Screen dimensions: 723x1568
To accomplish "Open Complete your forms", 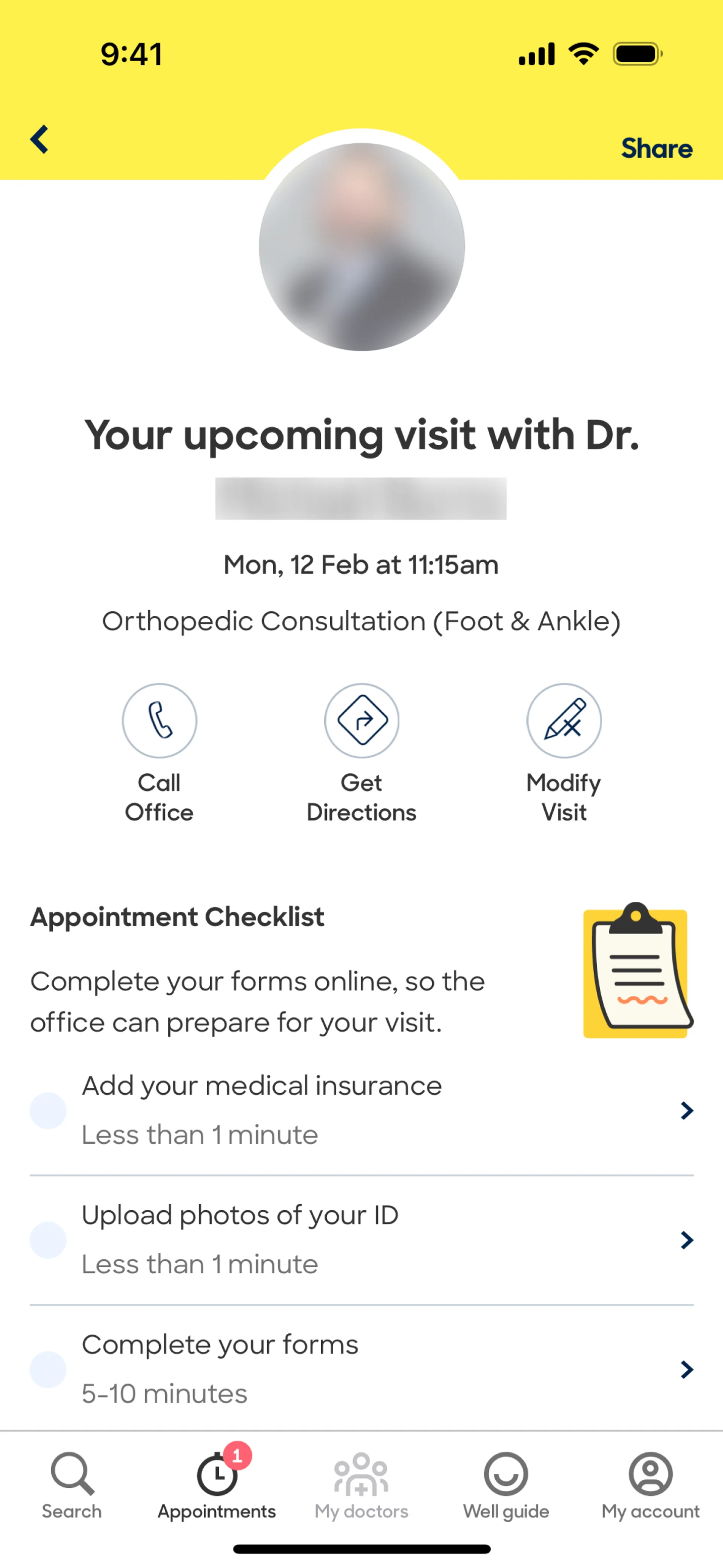I will pos(361,1368).
